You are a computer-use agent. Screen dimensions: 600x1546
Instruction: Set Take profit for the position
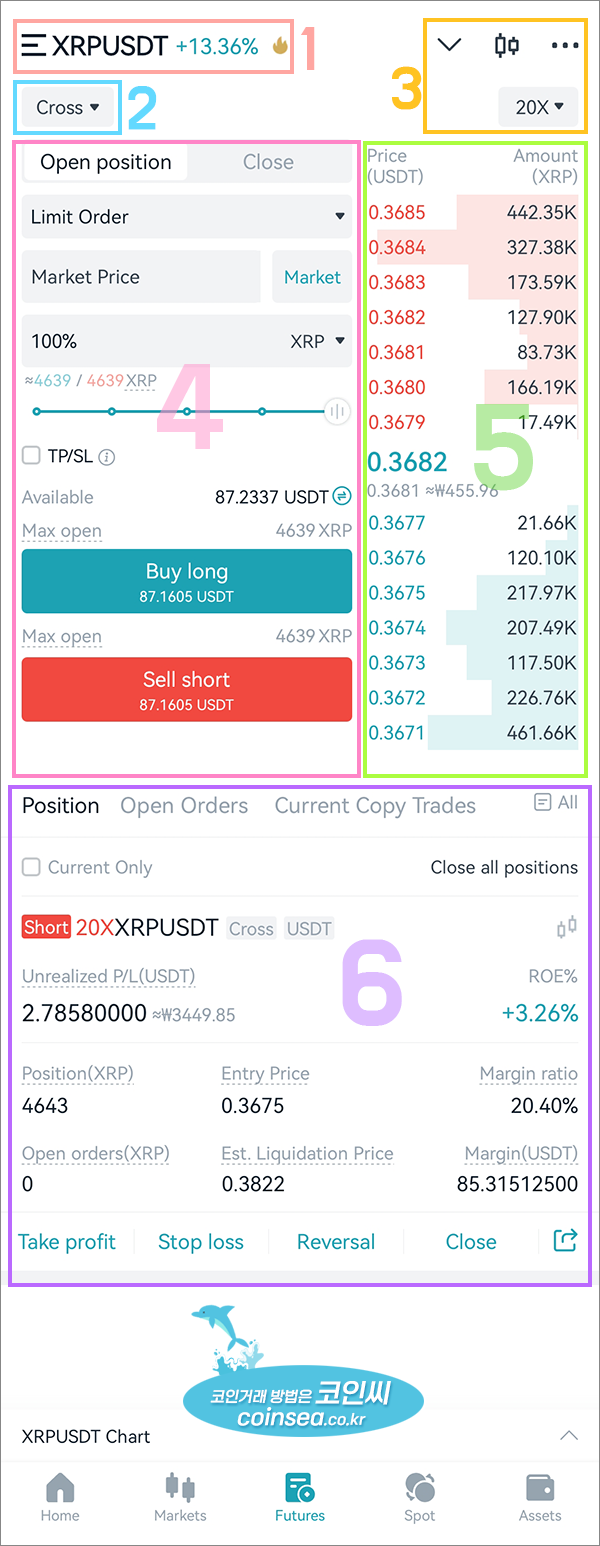67,1242
